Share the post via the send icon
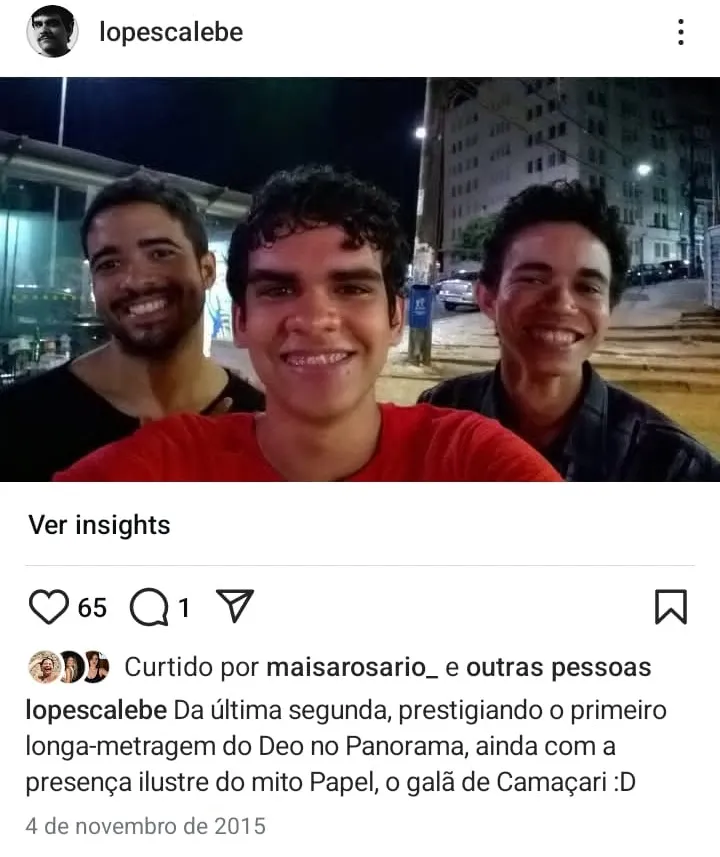Image resolution: width=720 pixels, height=857 pixels. [234, 606]
